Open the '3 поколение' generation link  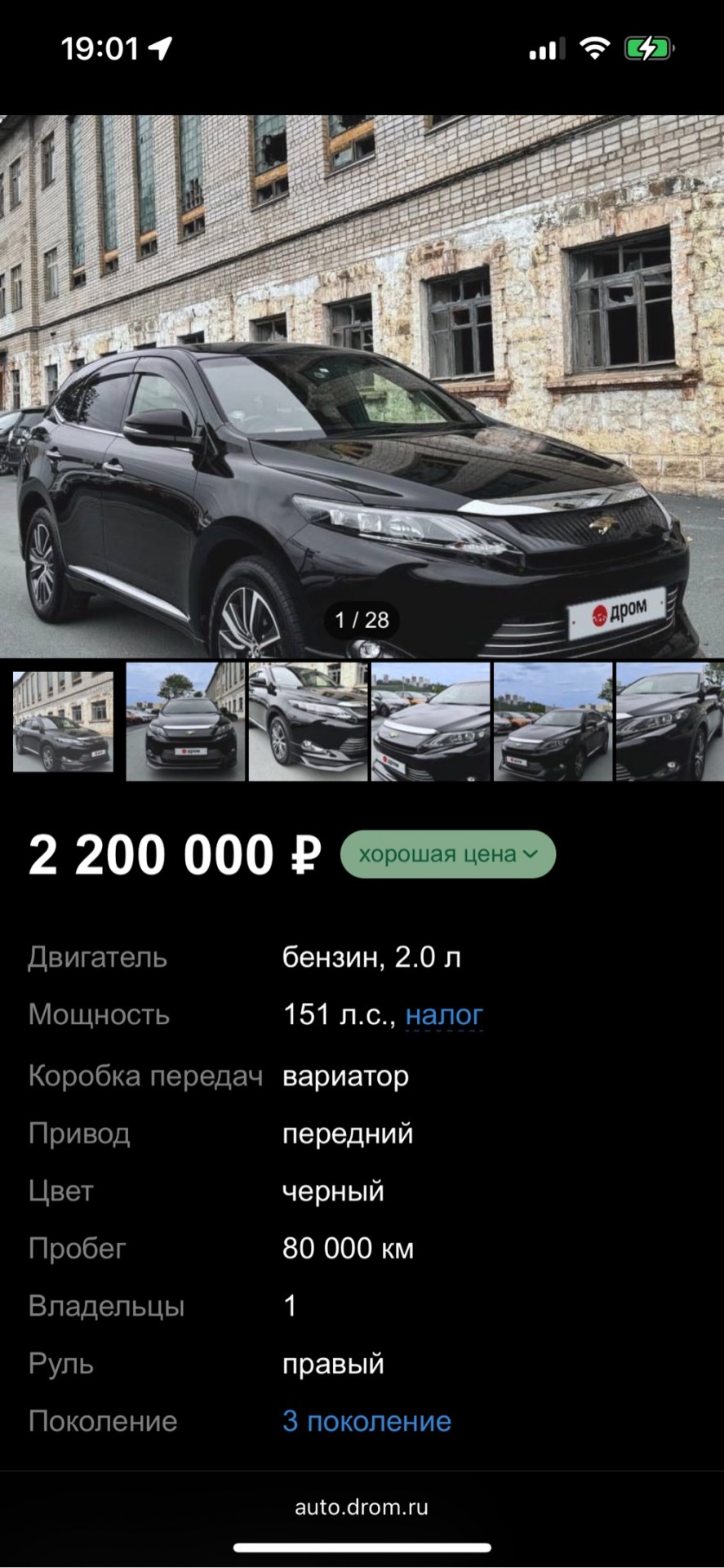click(x=366, y=1421)
